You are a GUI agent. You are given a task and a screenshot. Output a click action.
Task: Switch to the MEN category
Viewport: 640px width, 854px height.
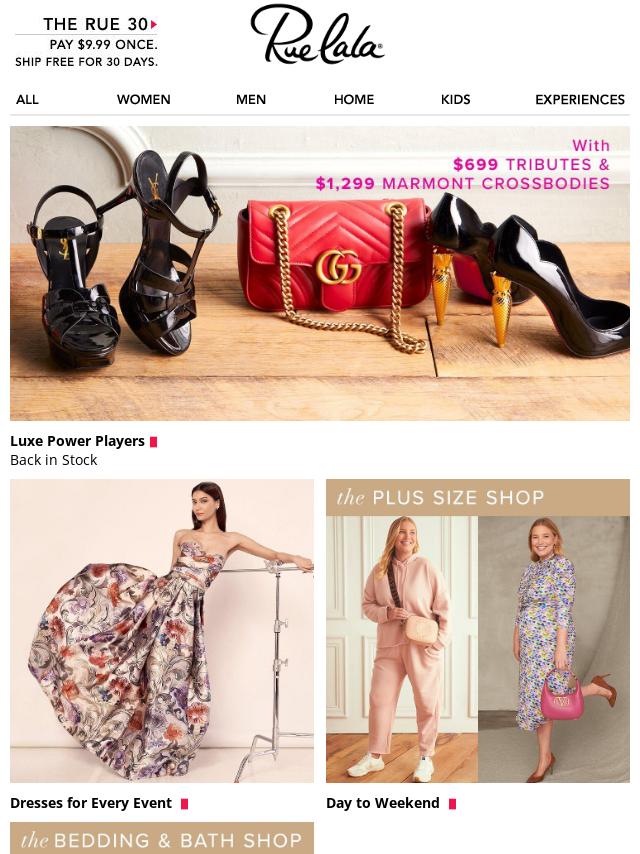pos(250,99)
